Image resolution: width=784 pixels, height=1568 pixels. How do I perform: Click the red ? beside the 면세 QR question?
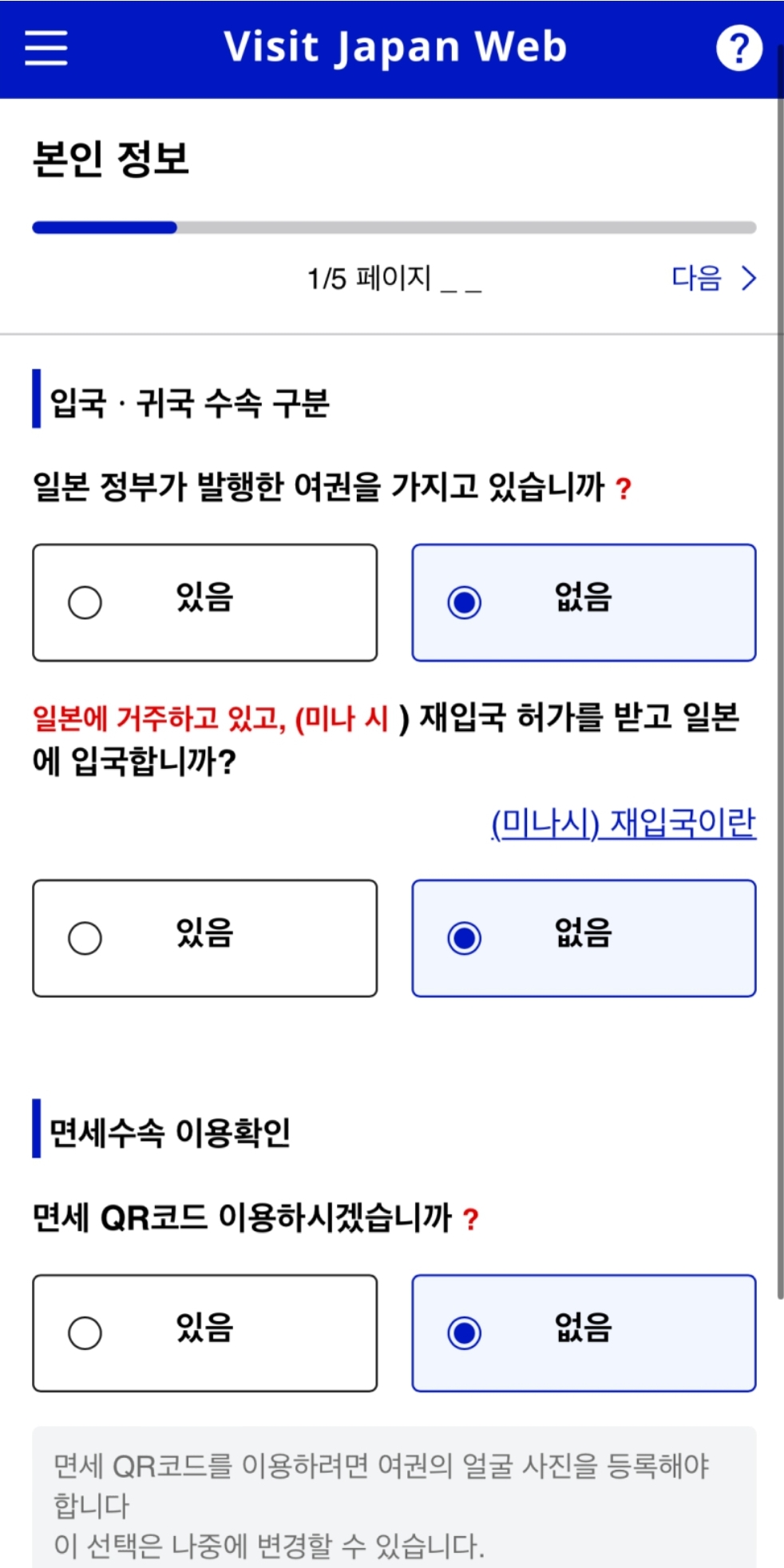tap(470, 1216)
